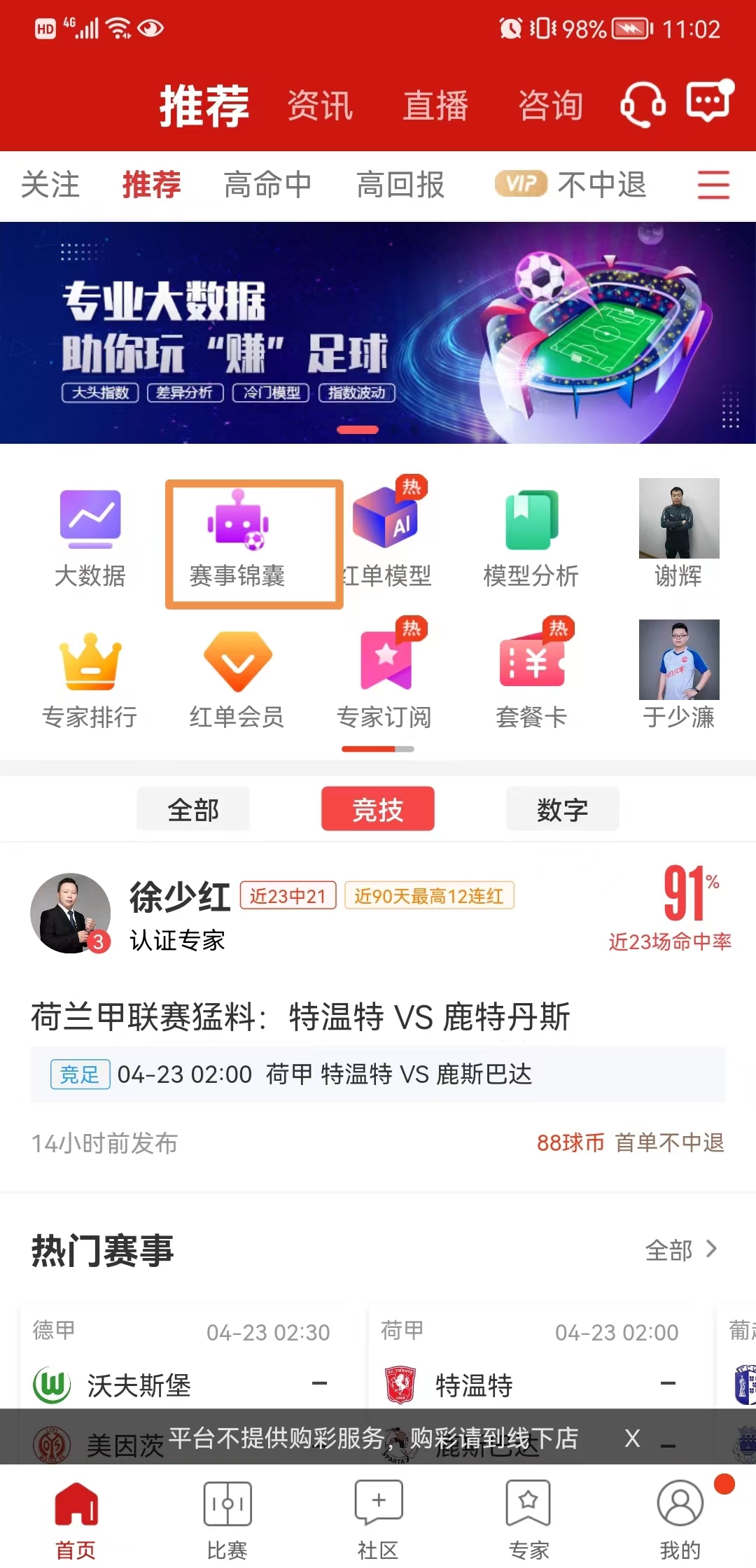View all 热门赛事 via 全部
The image size is (756, 1568).
(x=680, y=1249)
